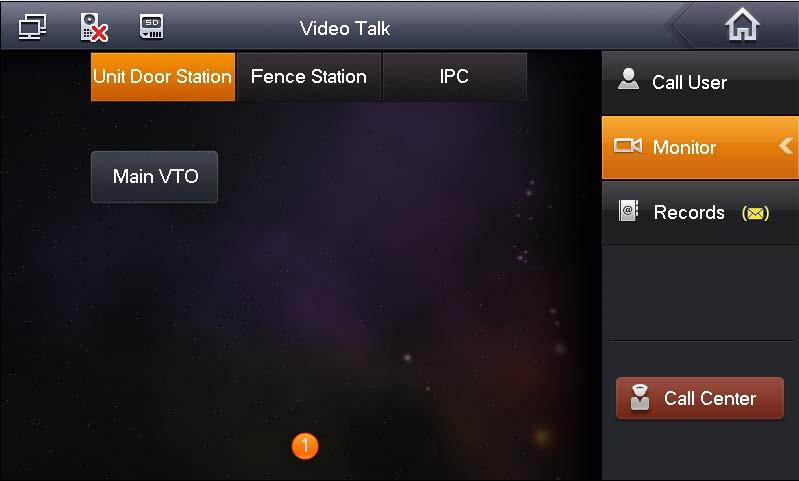Monitor the Main VTO
The height and width of the screenshot is (481, 799).
point(155,177)
